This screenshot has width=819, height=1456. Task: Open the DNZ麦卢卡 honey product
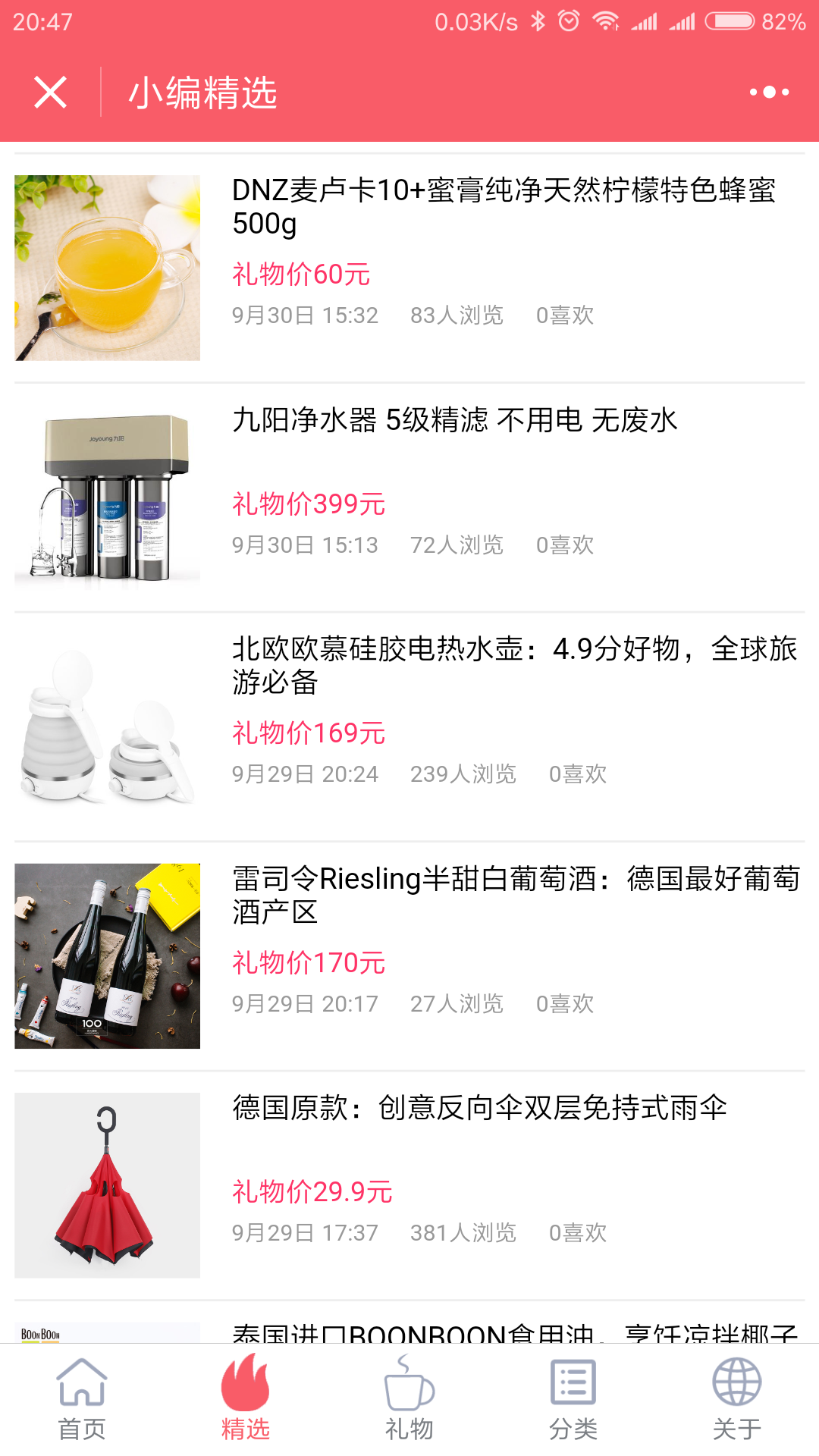(x=409, y=268)
